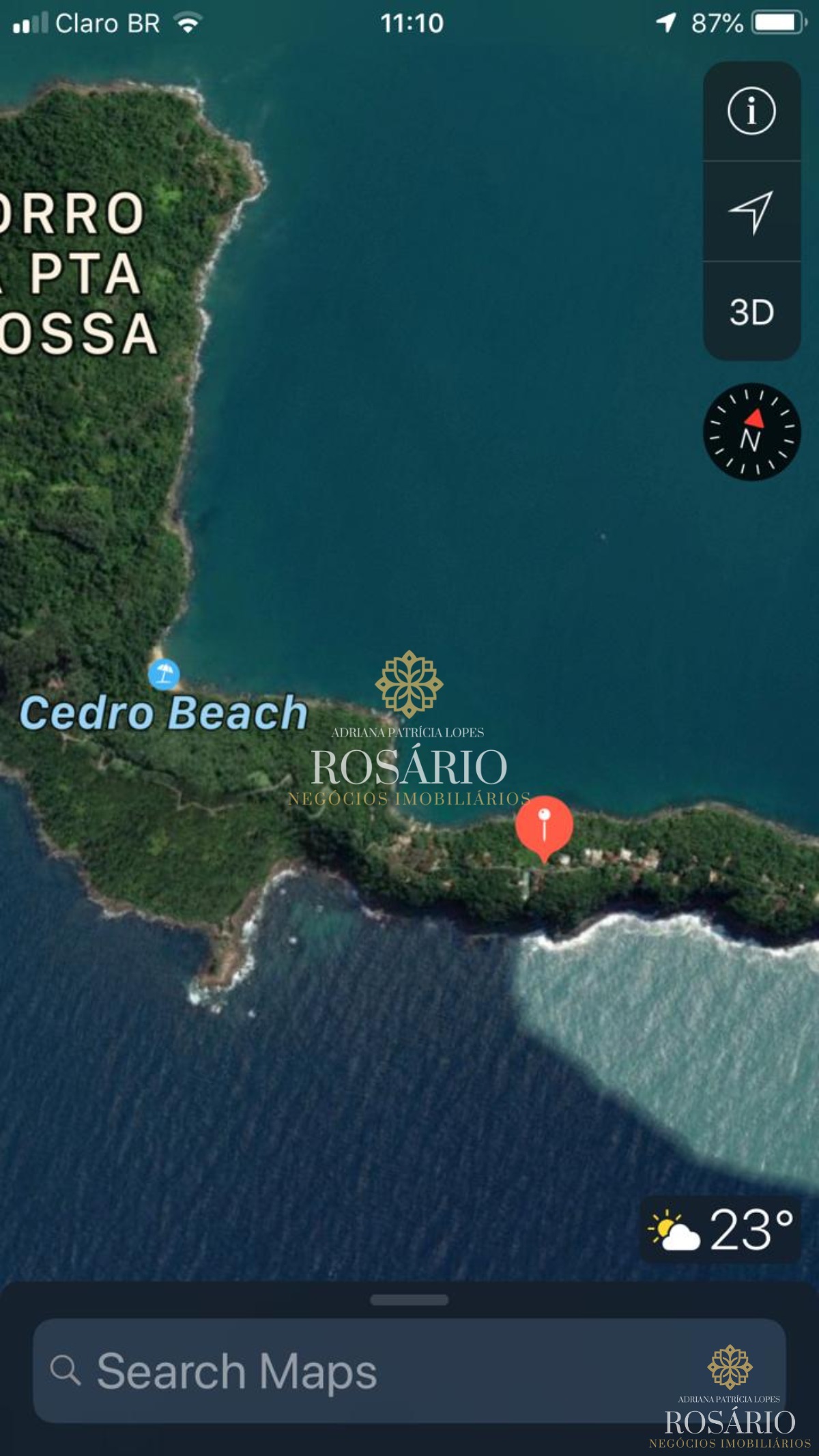Tap the compass to reset north

coord(751,432)
